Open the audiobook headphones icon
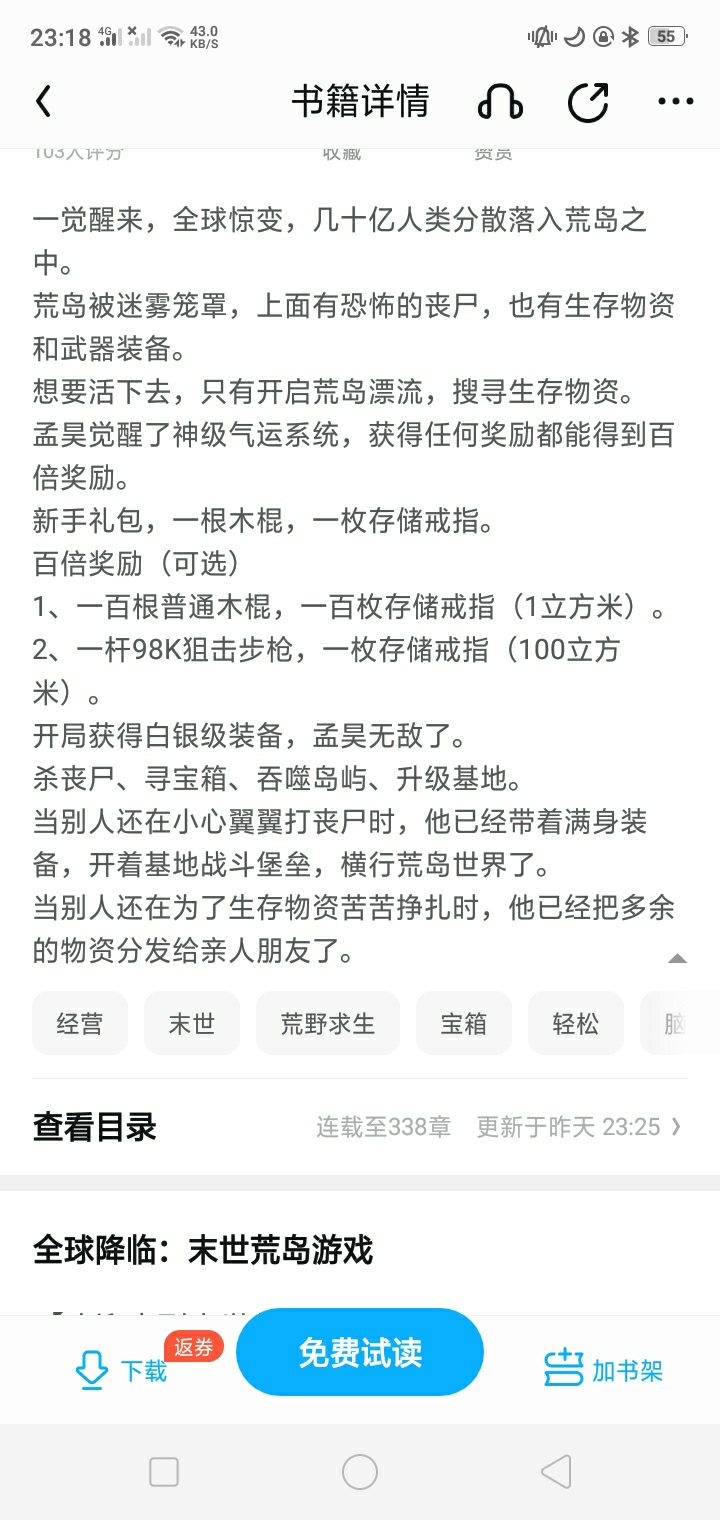 tap(500, 101)
